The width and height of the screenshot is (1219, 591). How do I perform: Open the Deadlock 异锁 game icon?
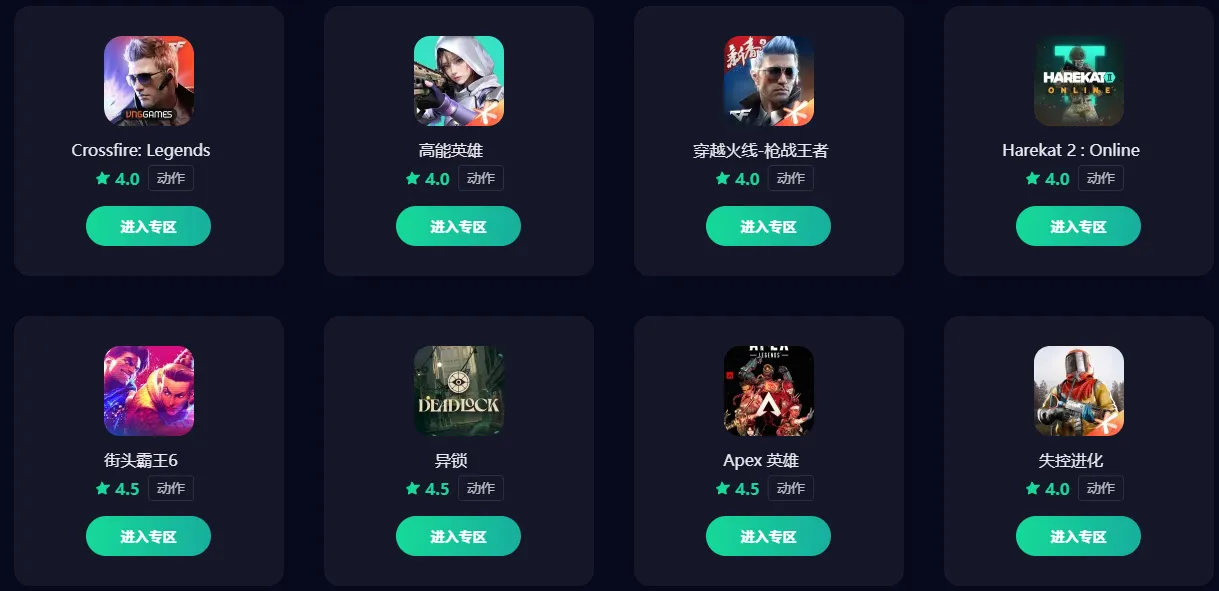pos(459,391)
